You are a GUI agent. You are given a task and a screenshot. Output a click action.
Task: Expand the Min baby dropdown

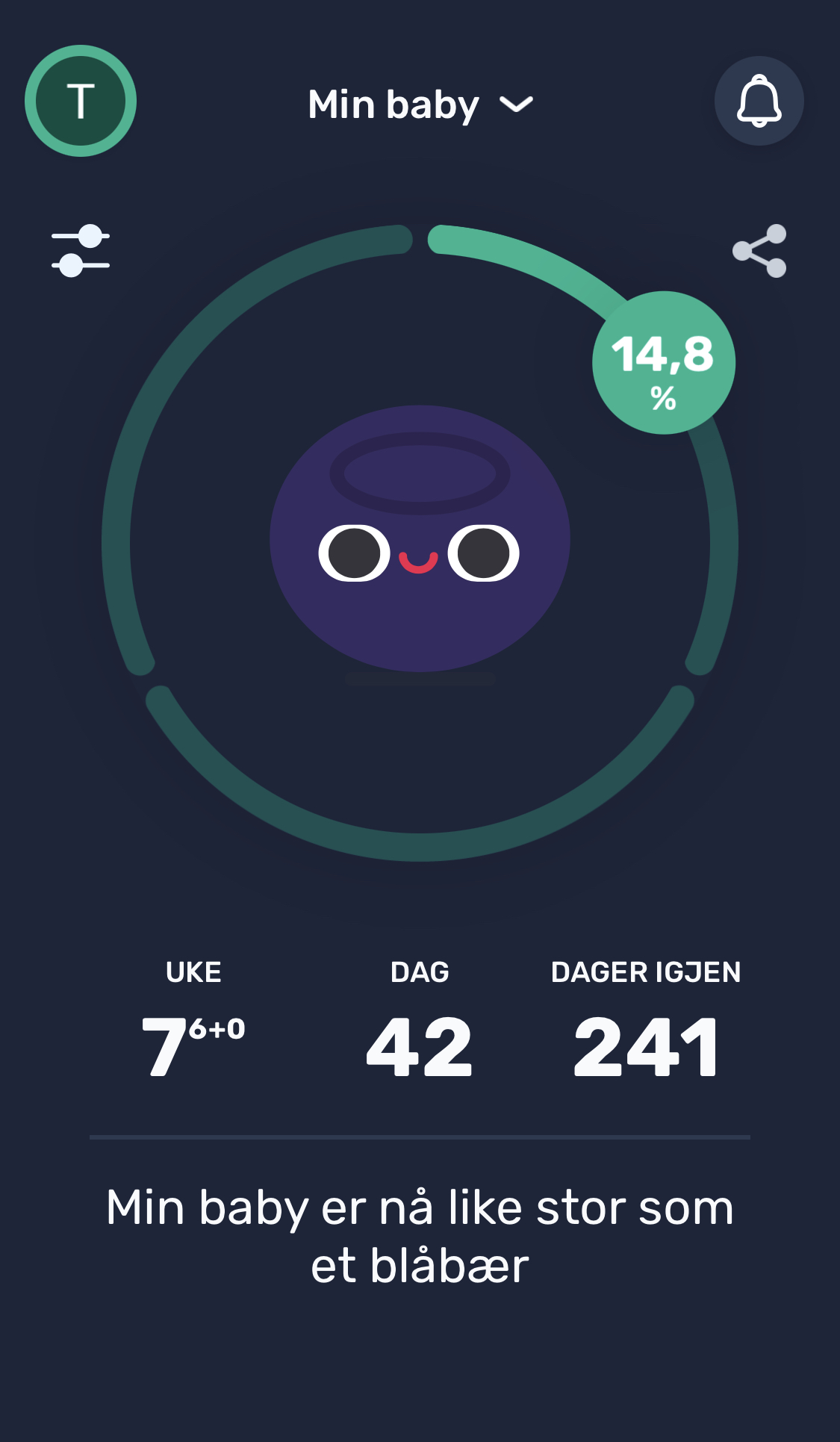[420, 105]
